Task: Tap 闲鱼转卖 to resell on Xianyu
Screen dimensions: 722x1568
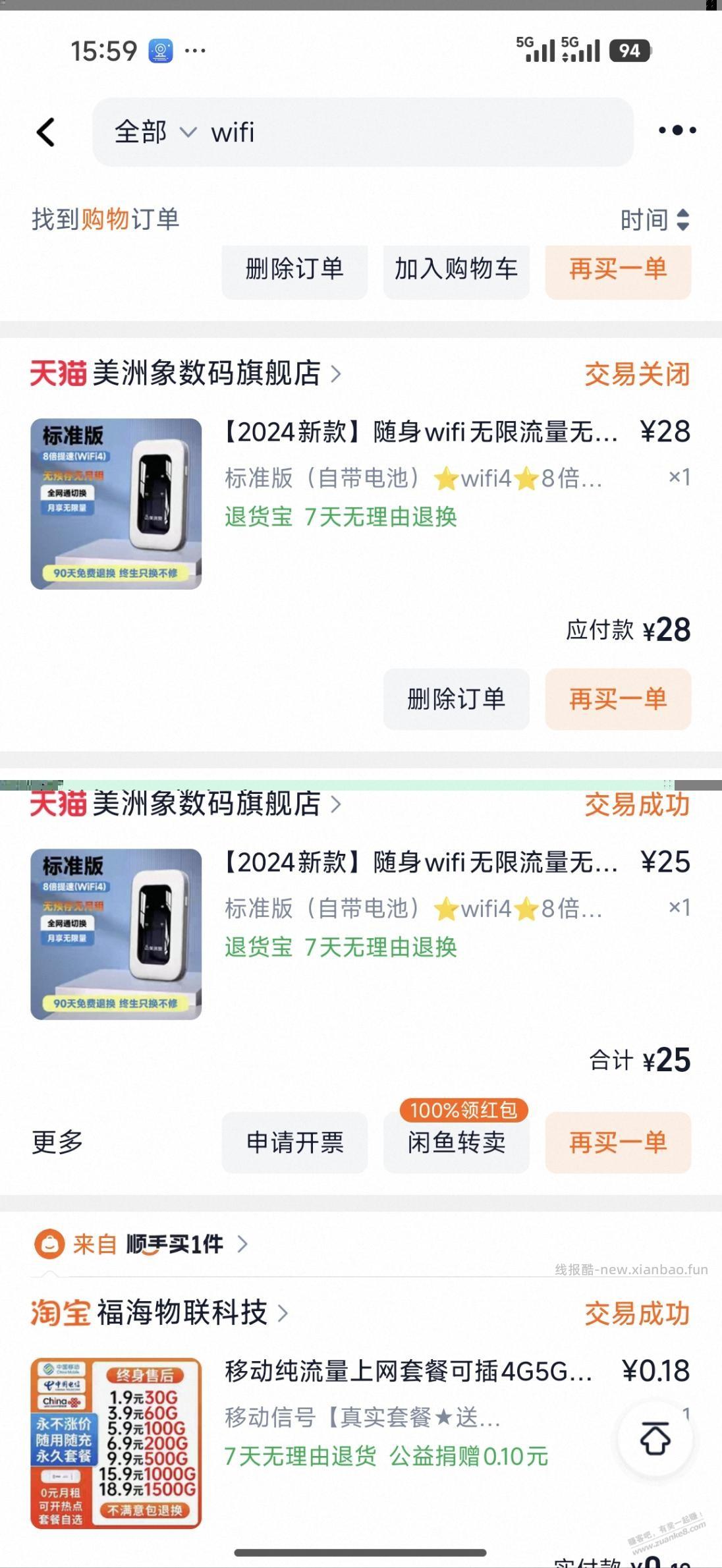Action: tap(457, 1143)
